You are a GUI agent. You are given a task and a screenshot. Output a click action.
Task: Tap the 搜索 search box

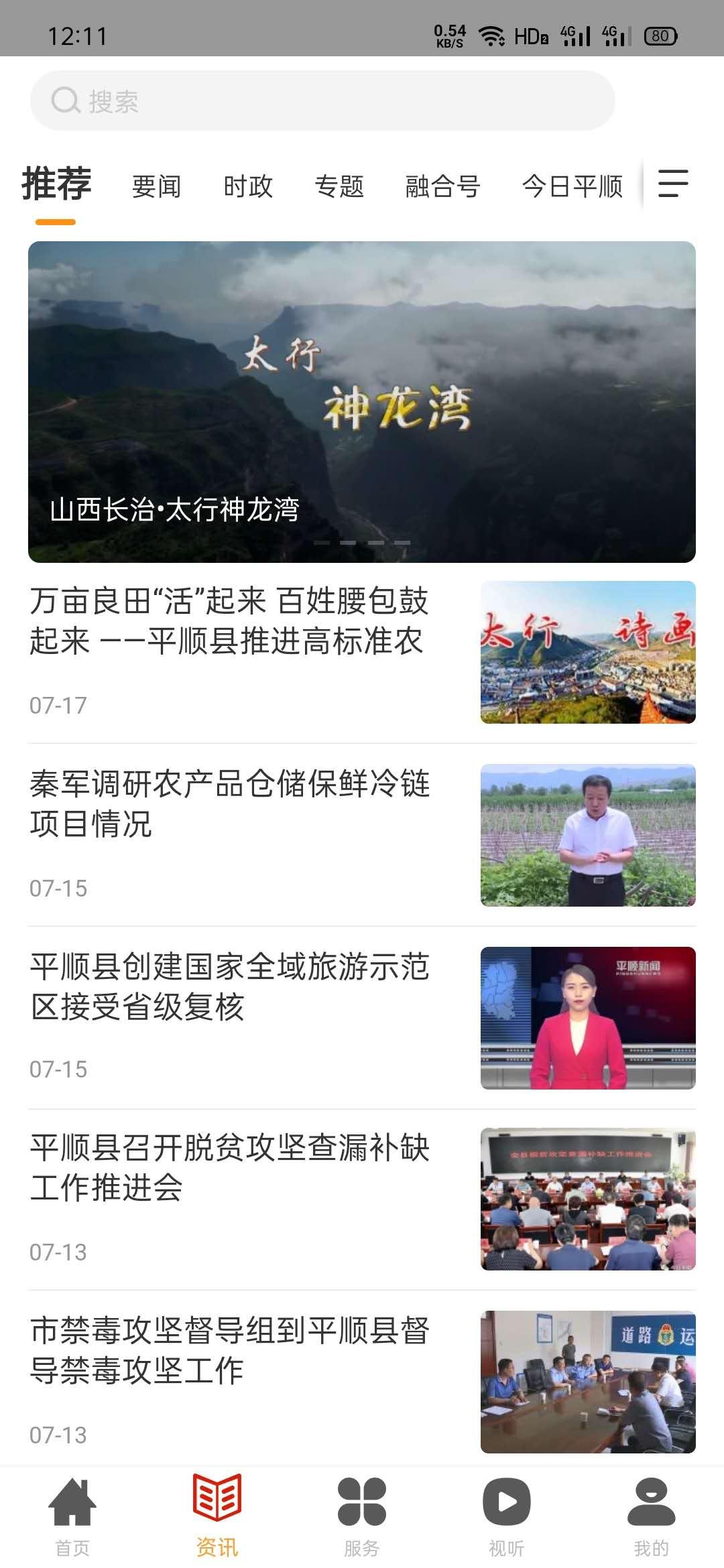(x=322, y=101)
